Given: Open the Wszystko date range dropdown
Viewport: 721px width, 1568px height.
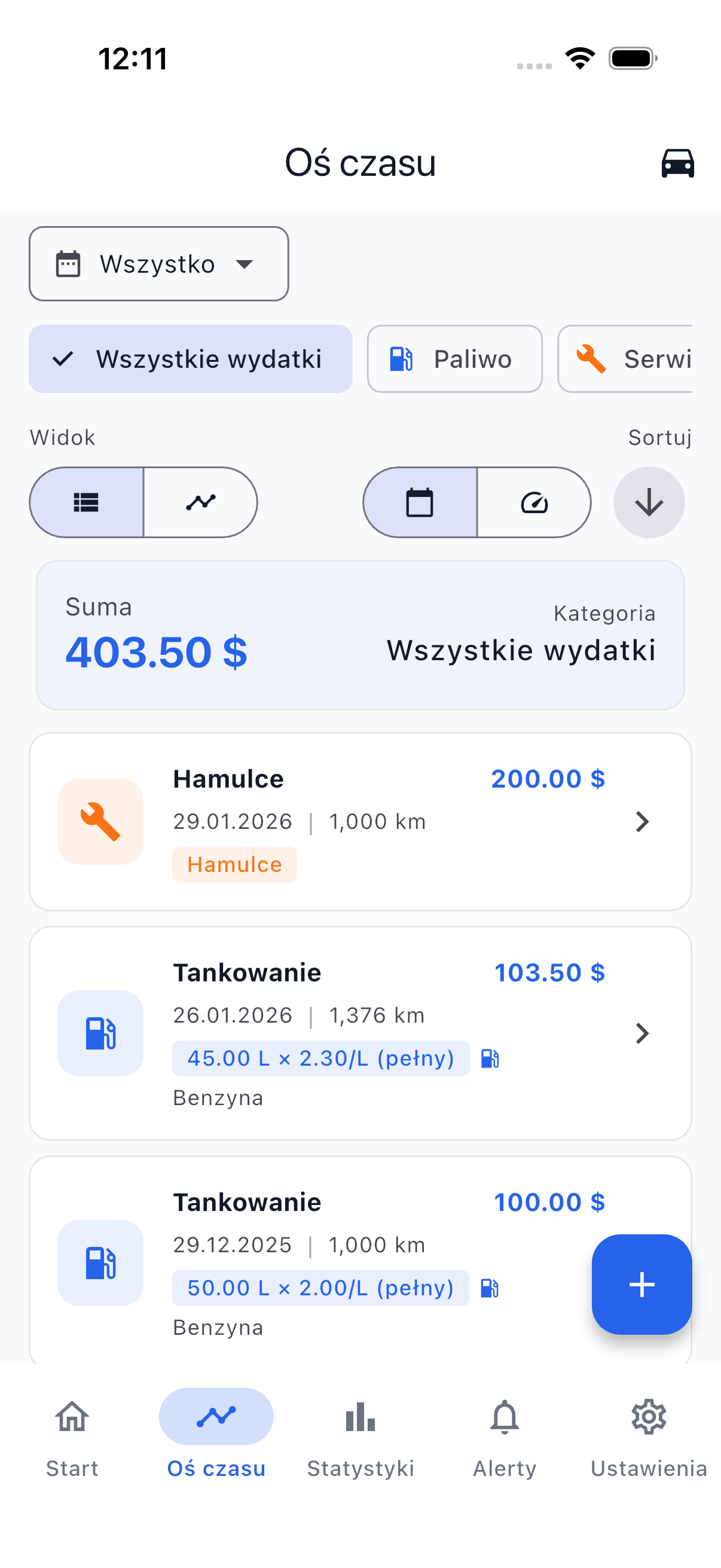Looking at the screenshot, I should pyautogui.click(x=157, y=263).
